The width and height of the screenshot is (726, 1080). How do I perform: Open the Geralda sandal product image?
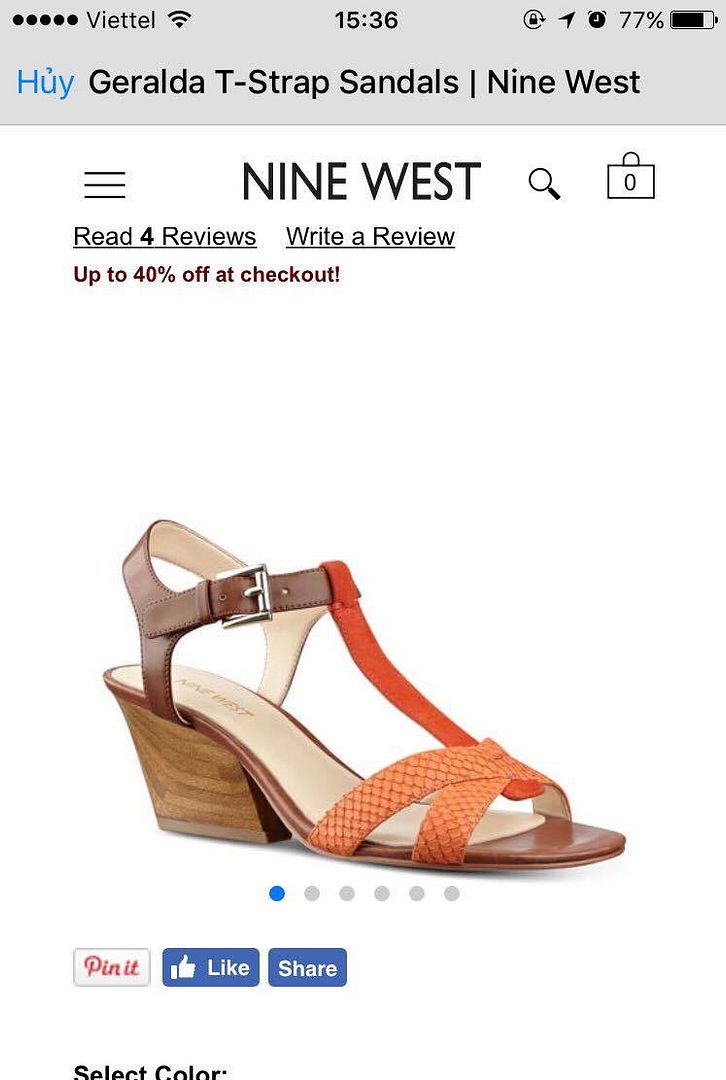pos(363,700)
